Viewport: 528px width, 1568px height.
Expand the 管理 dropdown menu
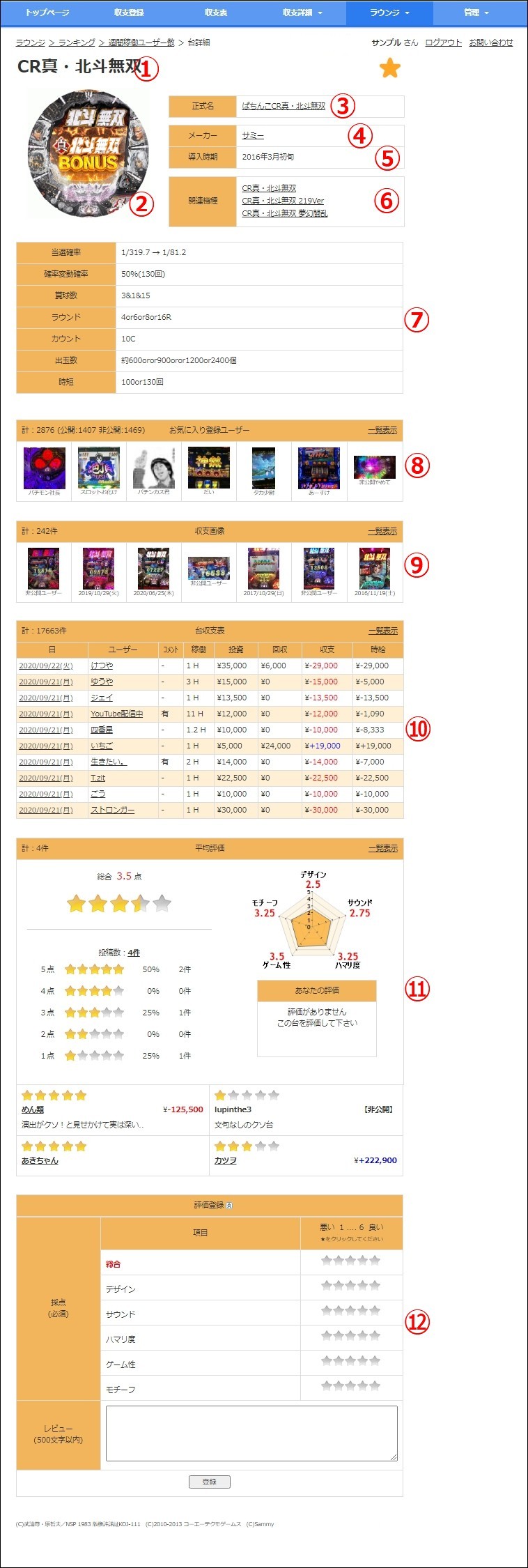[476, 13]
